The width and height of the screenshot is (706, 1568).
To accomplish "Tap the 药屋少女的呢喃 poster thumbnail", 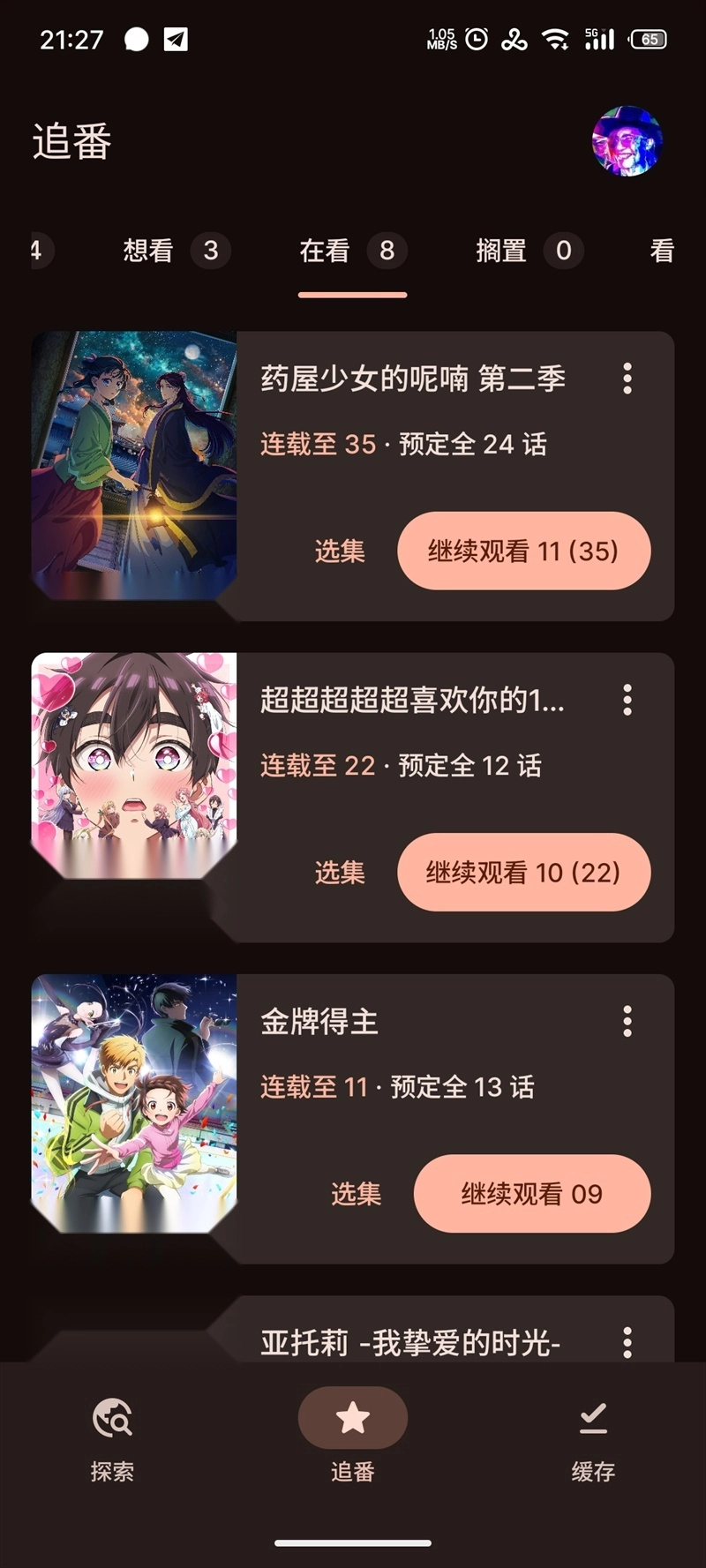I will click(x=132, y=463).
